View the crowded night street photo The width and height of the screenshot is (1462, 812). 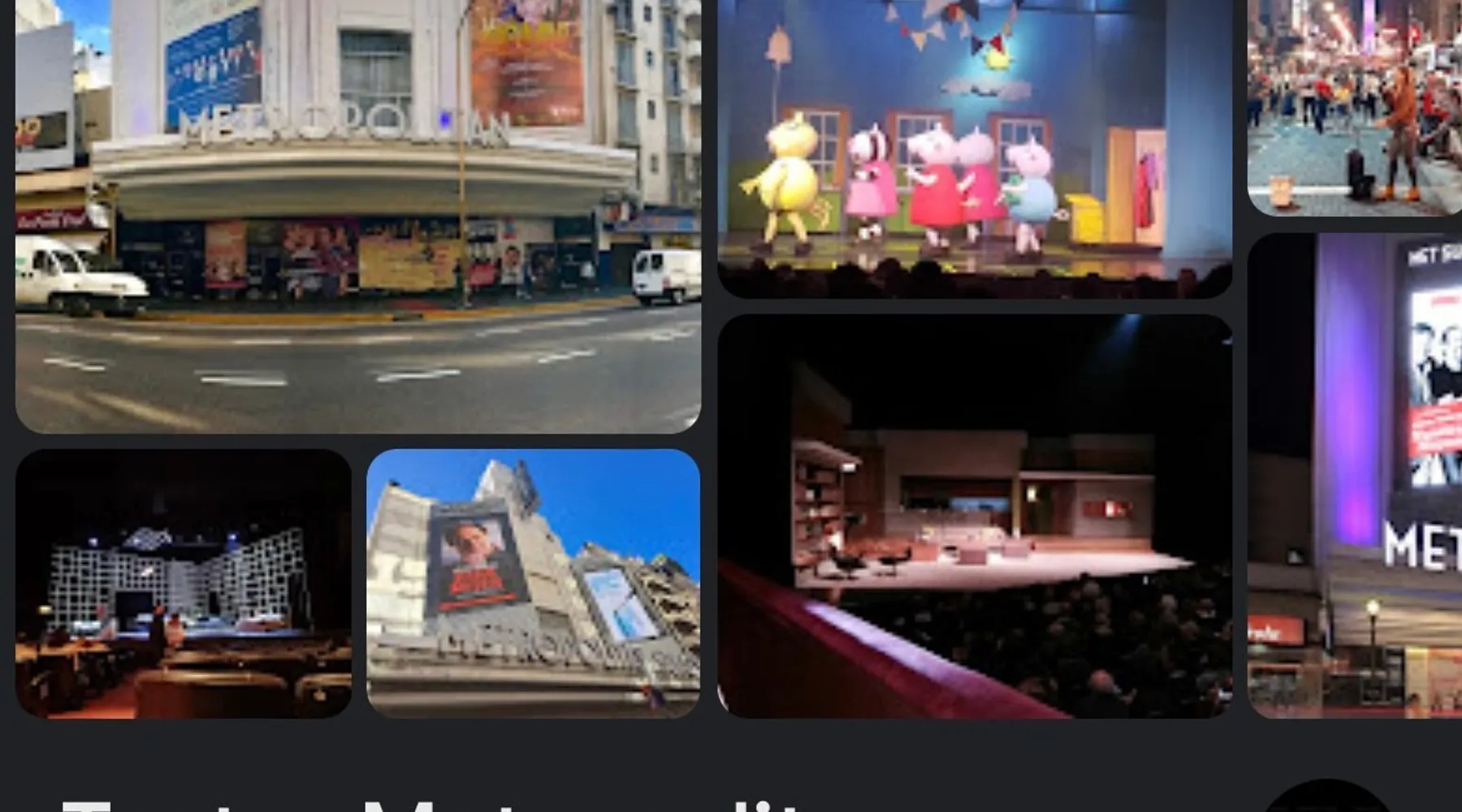point(1355,106)
